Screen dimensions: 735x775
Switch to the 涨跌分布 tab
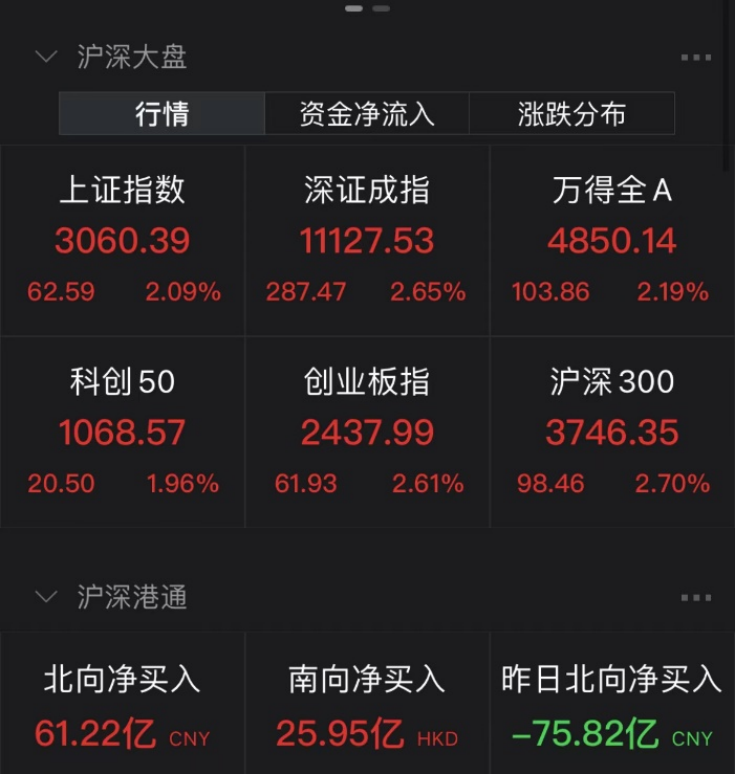571,113
